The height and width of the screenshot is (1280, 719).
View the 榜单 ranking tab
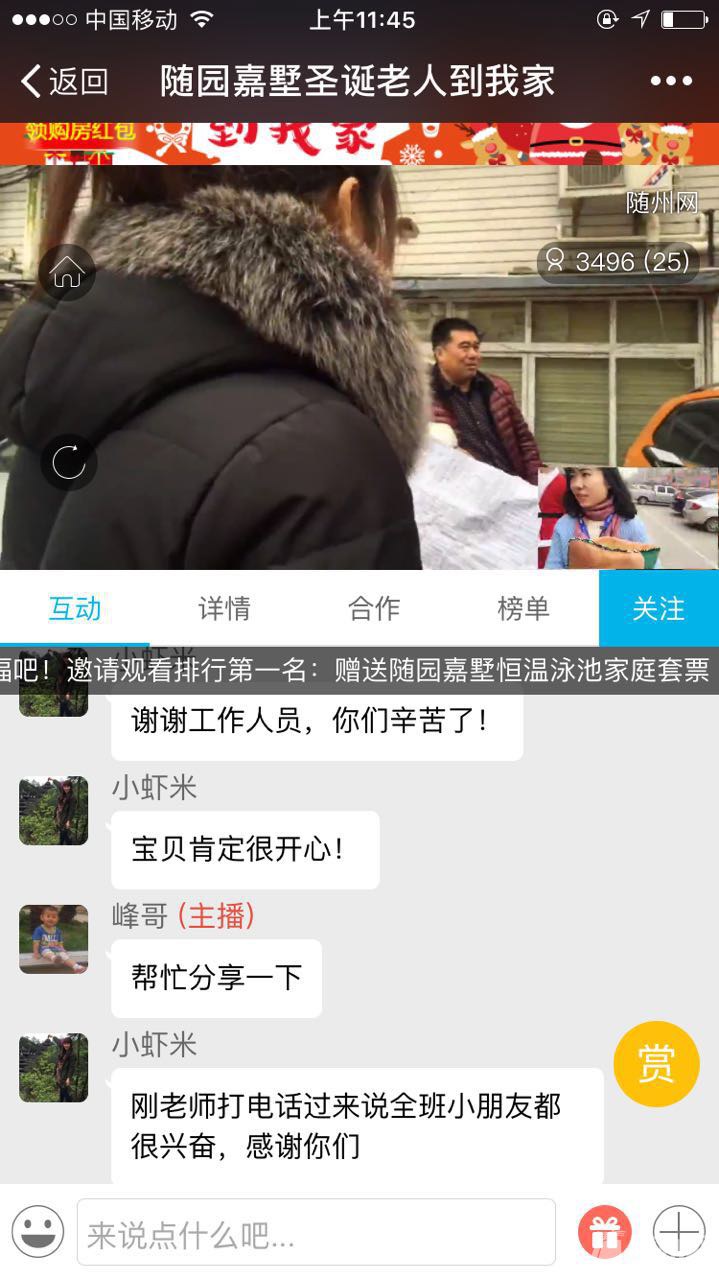(523, 608)
